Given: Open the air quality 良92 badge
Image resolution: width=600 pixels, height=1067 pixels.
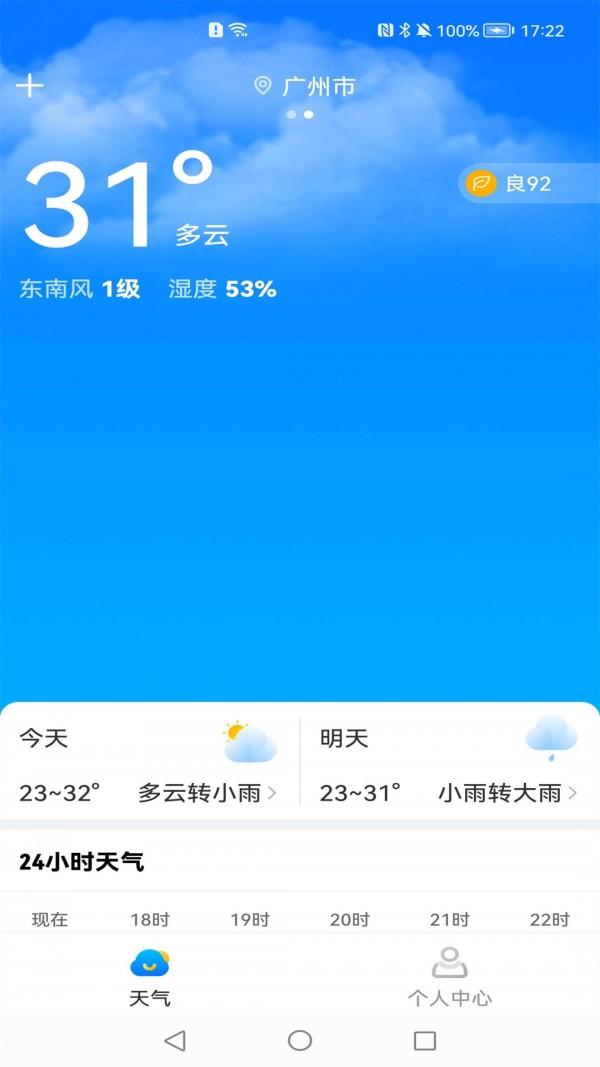Looking at the screenshot, I should coord(512,183).
